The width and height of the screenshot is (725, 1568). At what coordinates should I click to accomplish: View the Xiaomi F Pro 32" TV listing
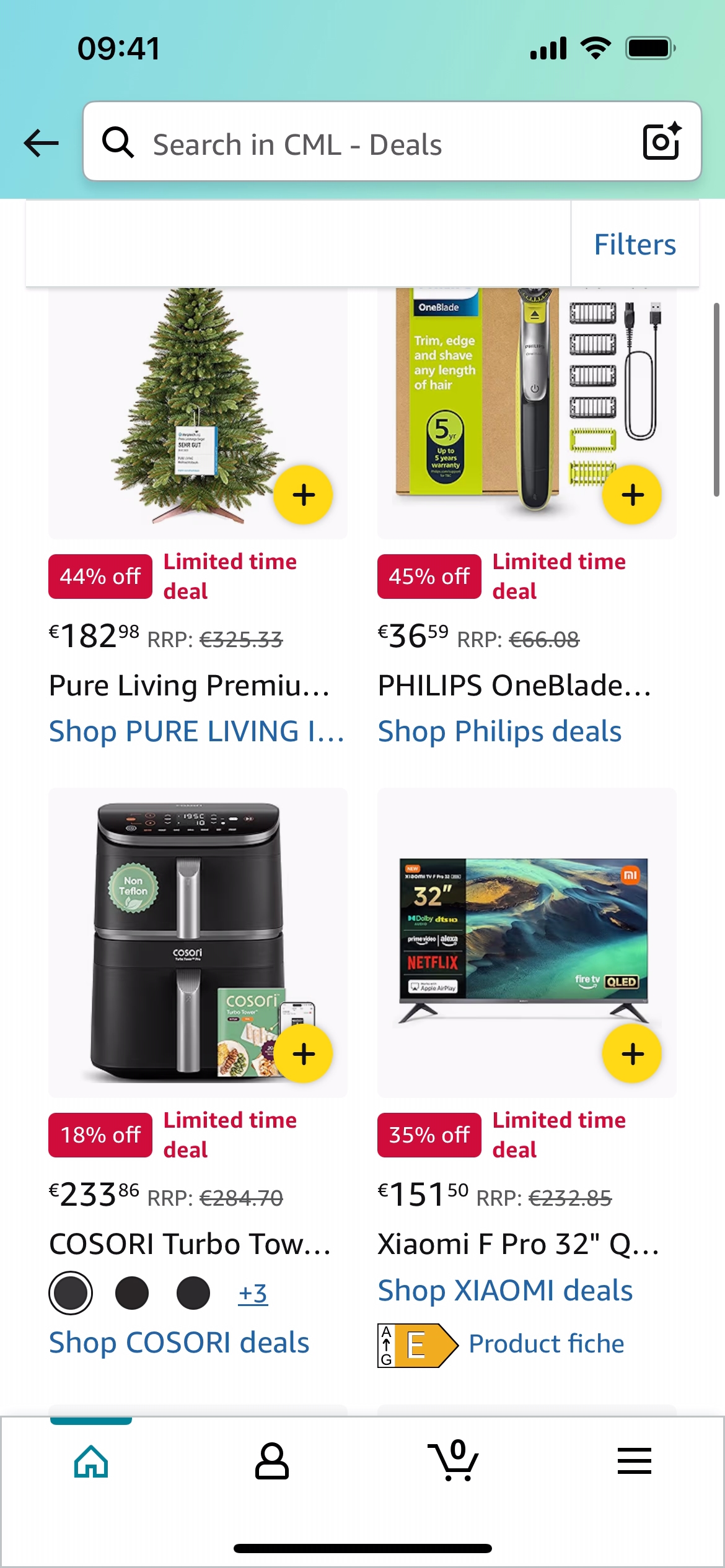tap(518, 1244)
